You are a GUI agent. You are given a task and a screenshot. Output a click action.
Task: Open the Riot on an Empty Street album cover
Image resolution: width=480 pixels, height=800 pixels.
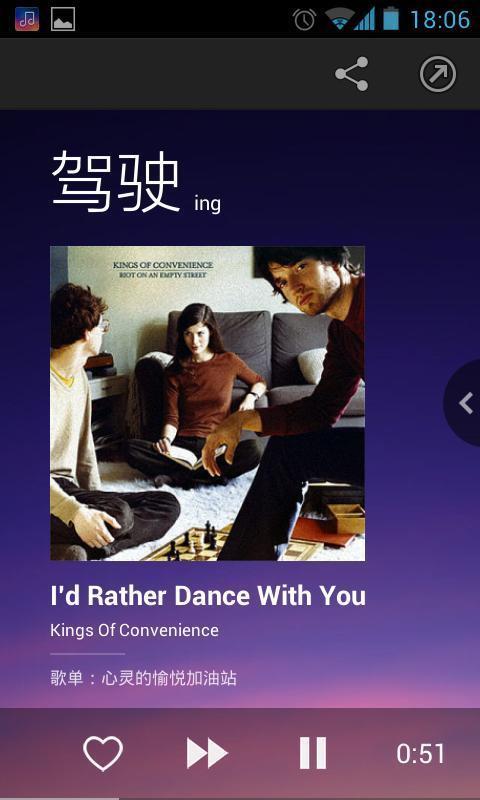(208, 404)
